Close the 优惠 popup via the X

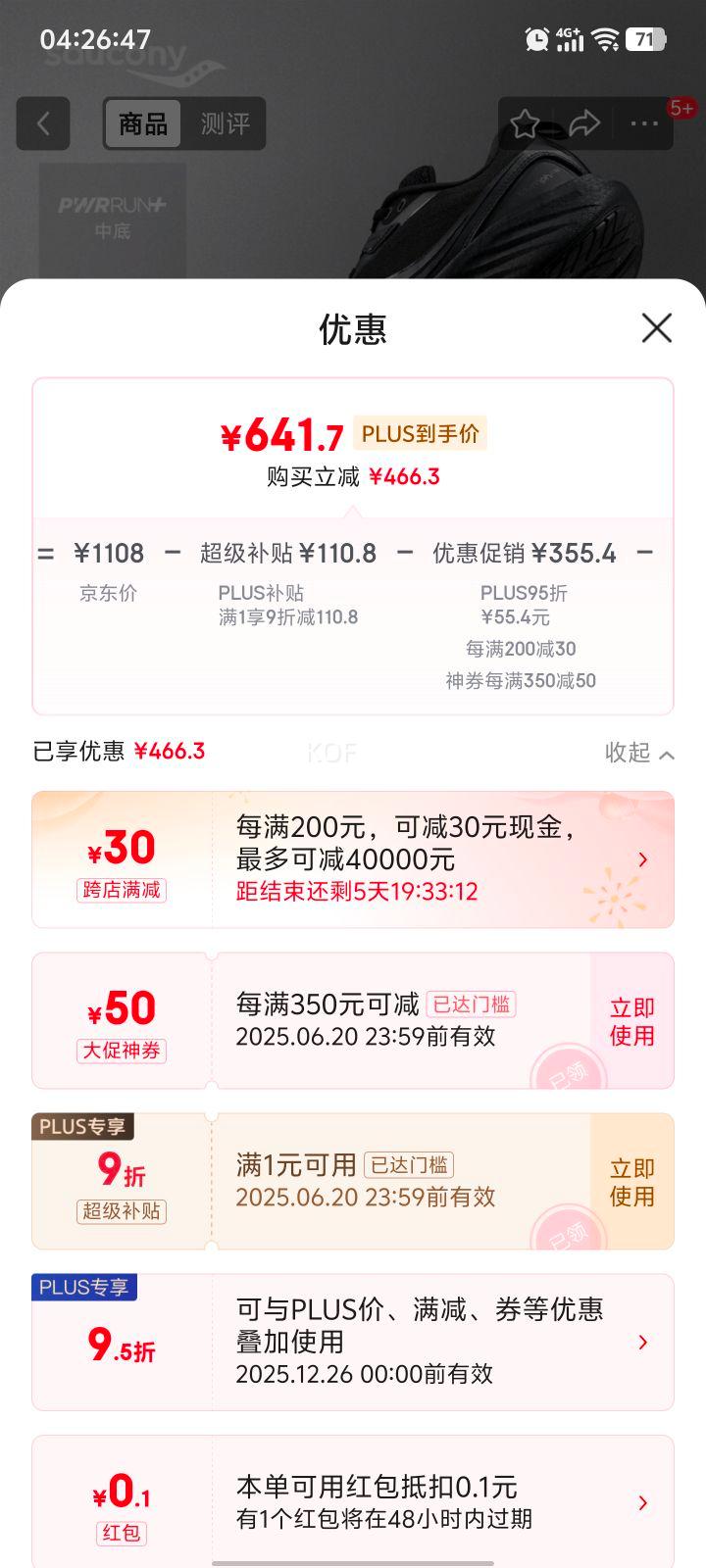[656, 329]
